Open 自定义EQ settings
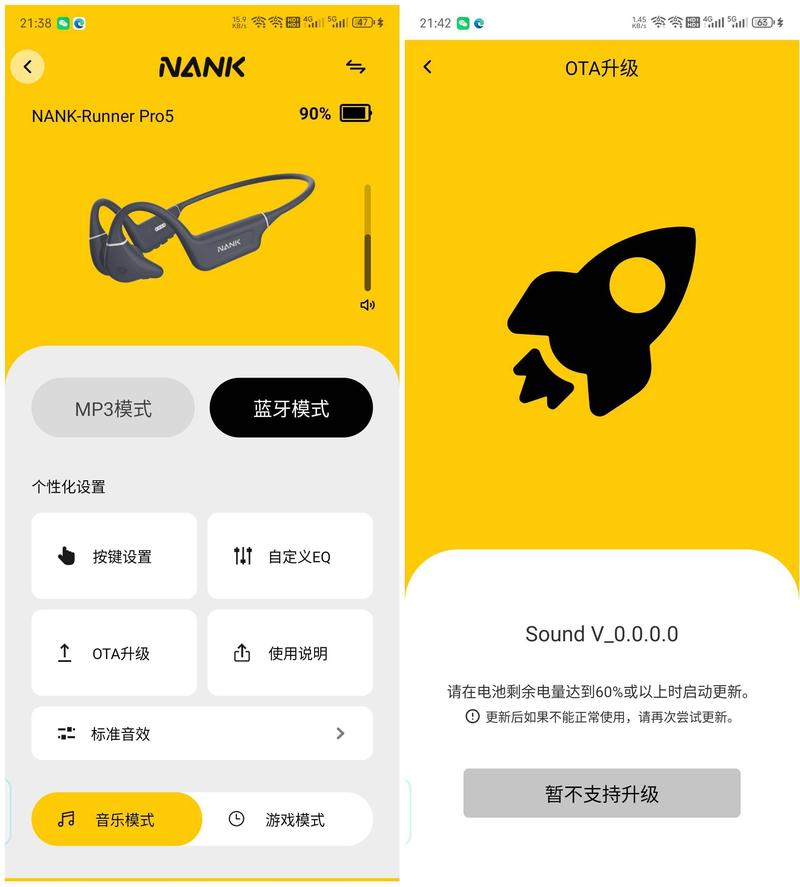800x887 pixels. [290, 556]
